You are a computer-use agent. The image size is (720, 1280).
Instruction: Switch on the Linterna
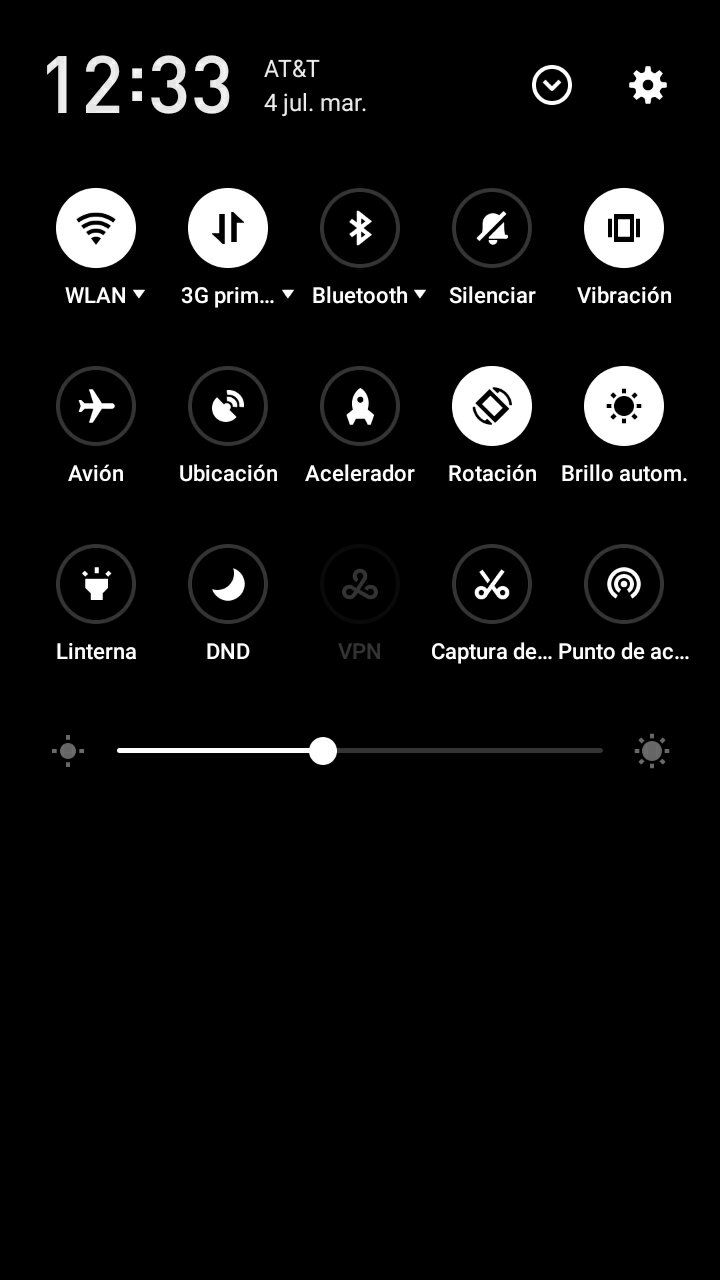tap(96, 584)
